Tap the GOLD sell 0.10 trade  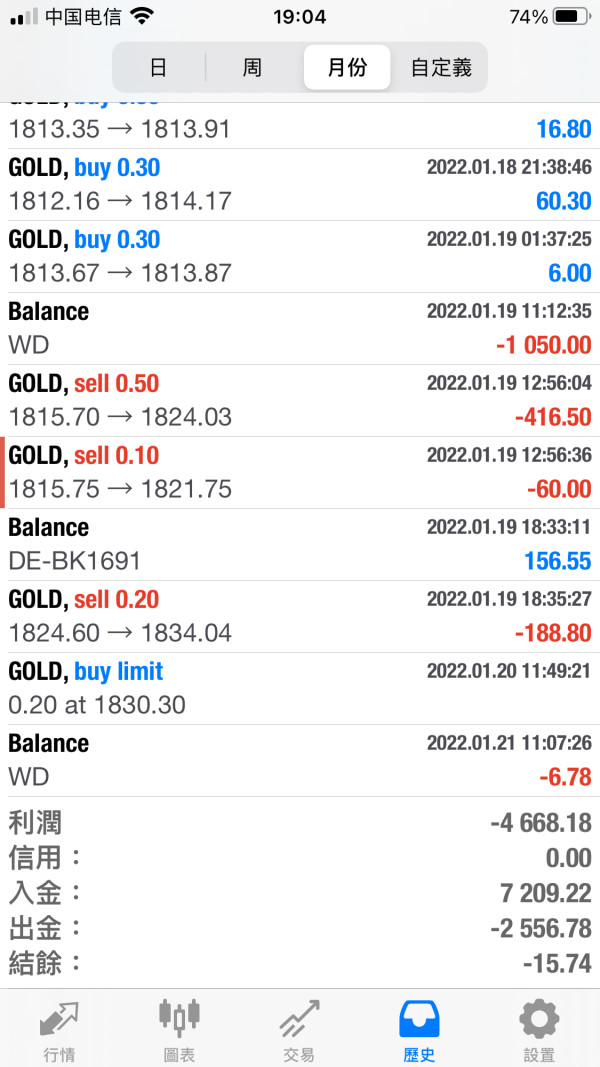pos(300,473)
